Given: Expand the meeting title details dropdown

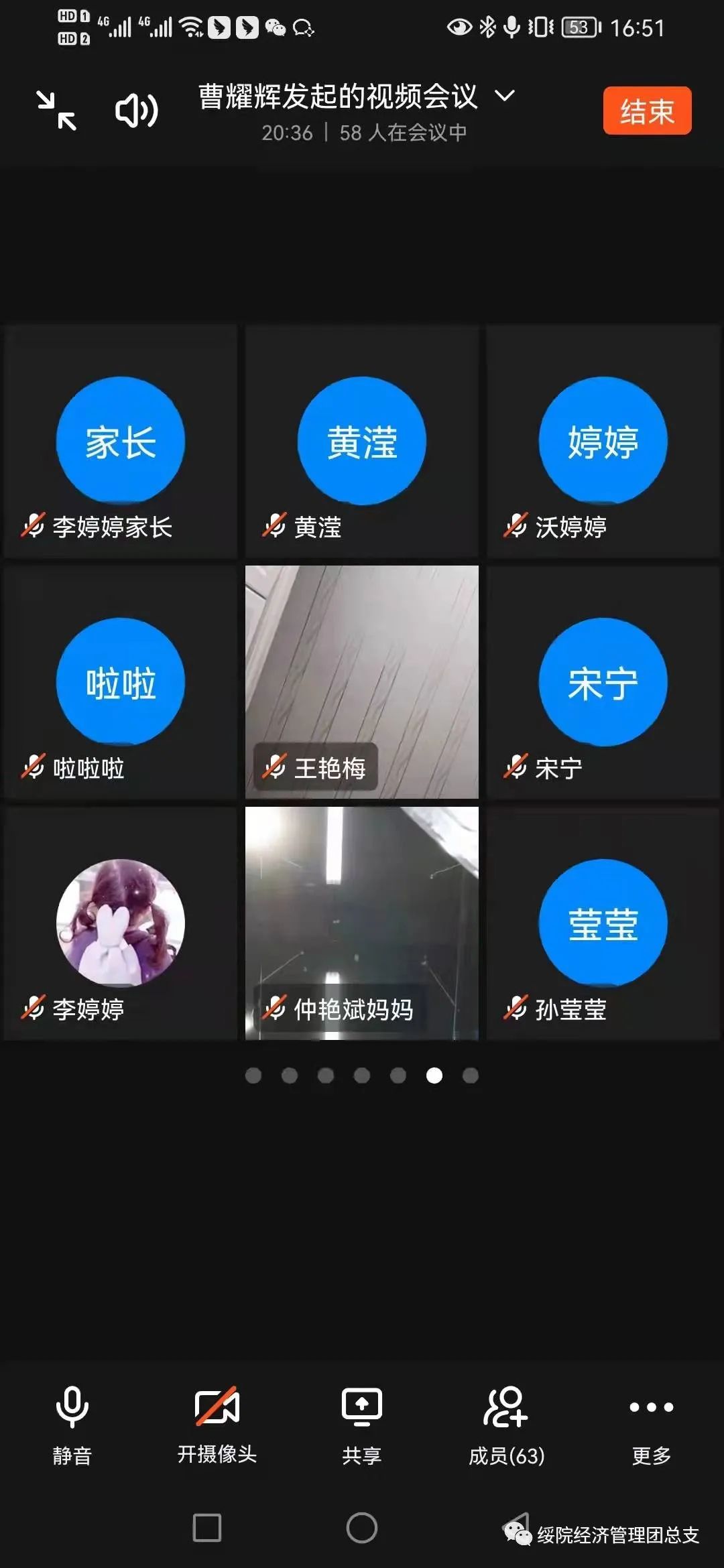Looking at the screenshot, I should point(505,96).
